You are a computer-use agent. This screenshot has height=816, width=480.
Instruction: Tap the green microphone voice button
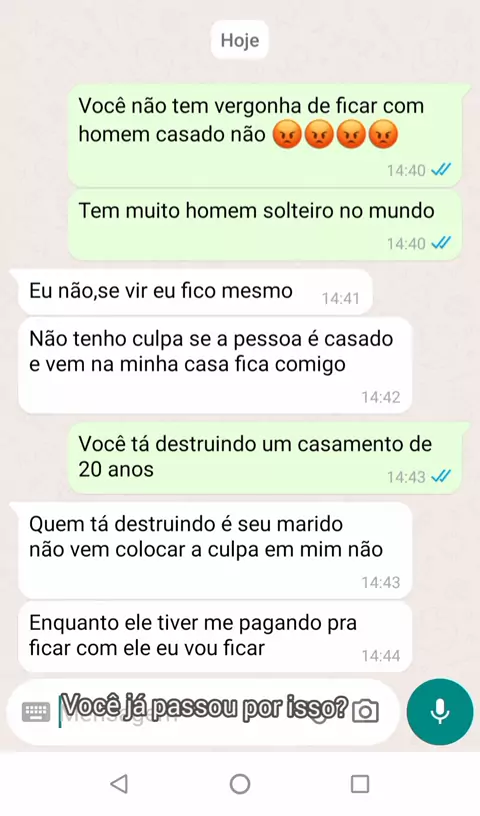tap(440, 711)
